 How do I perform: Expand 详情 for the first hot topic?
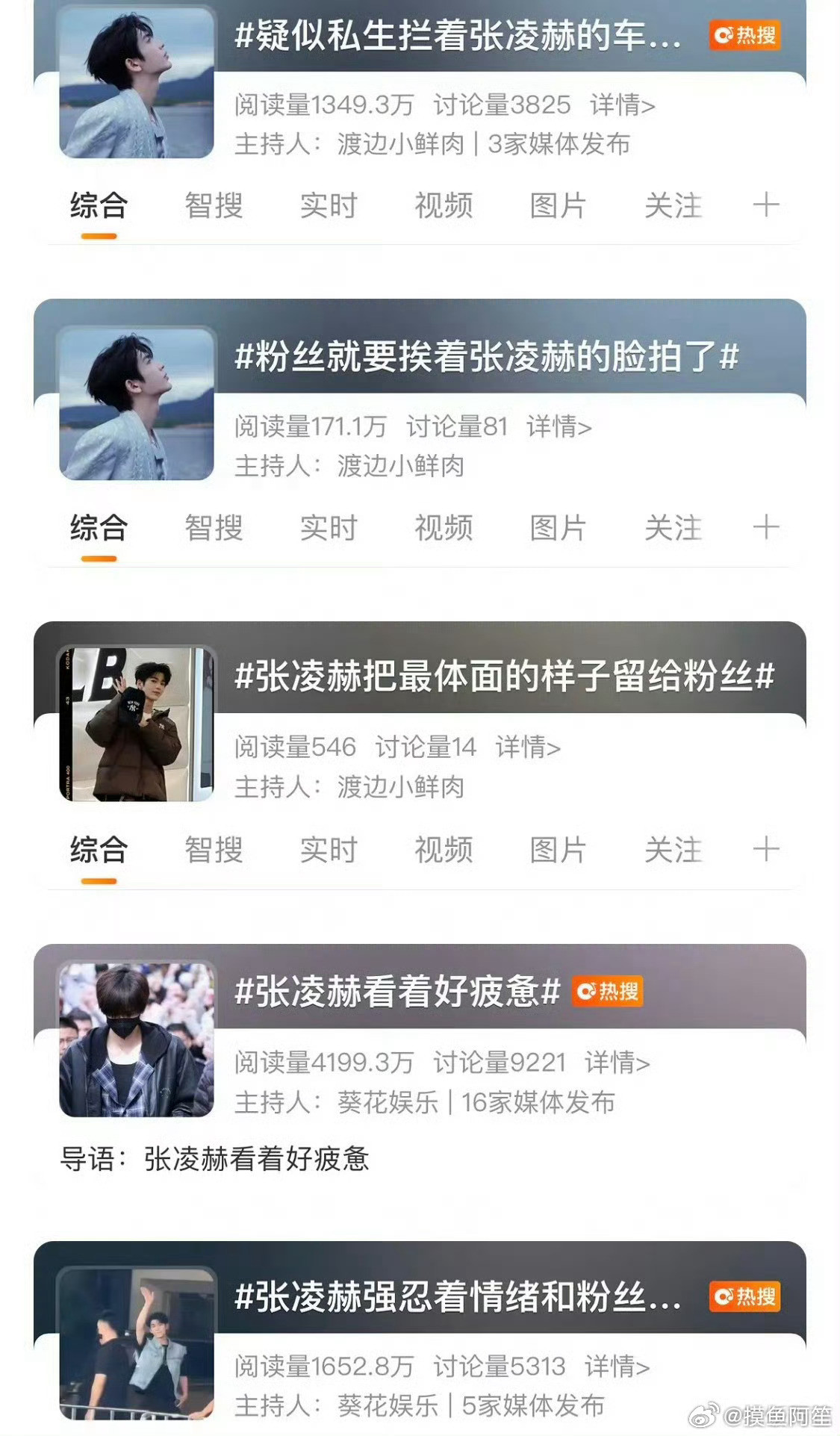tap(620, 106)
